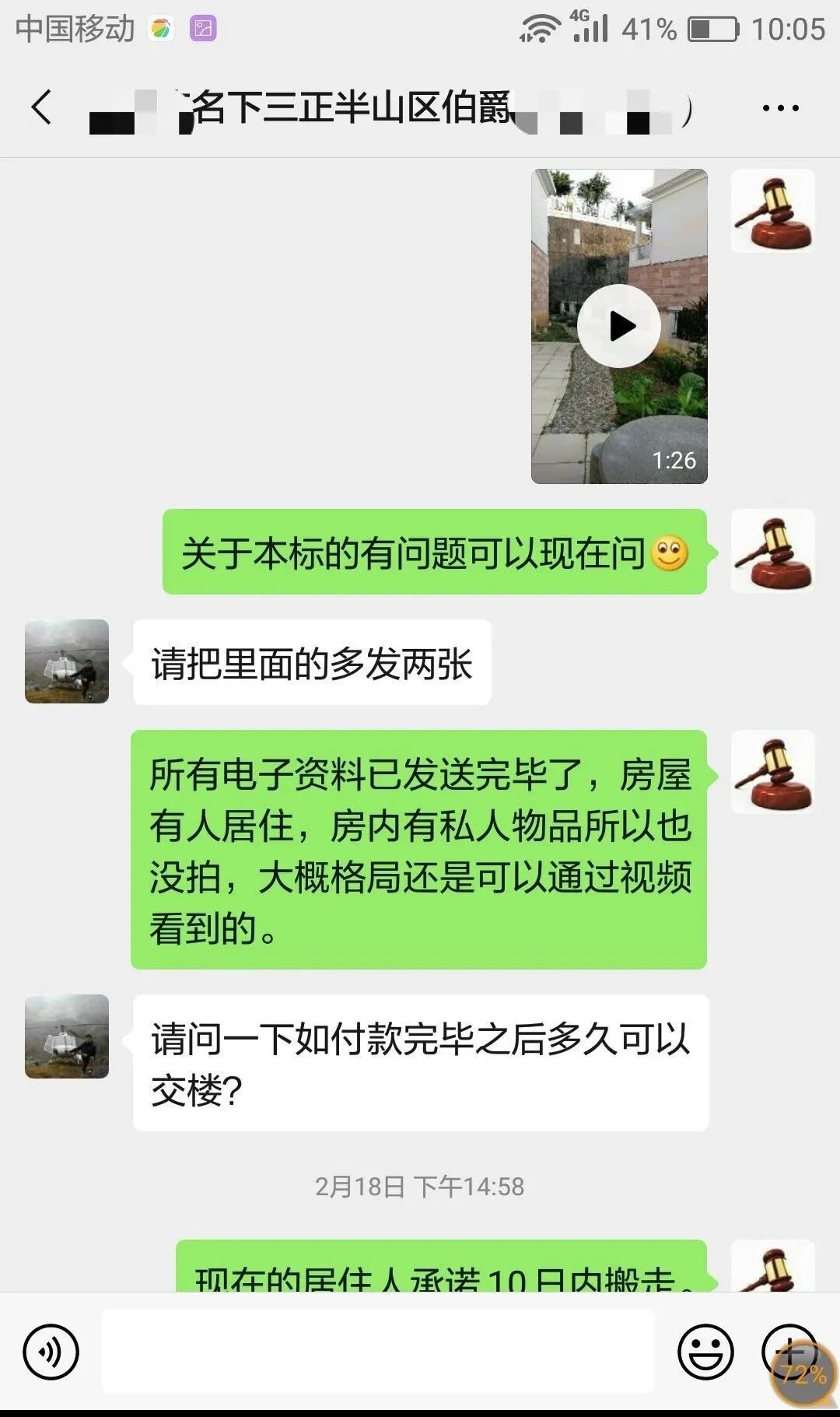This screenshot has width=840, height=1417.
Task: Open the plus attachments menu
Action: 789,1351
